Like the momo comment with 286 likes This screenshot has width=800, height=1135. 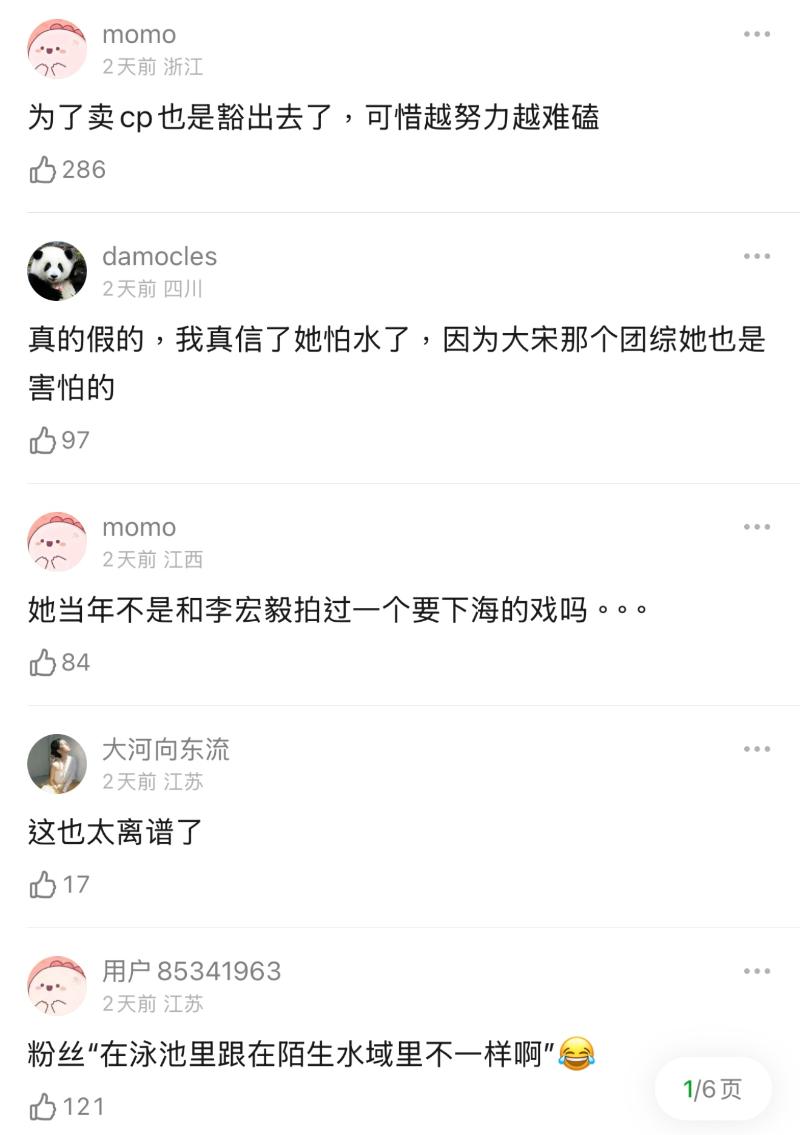tap(43, 170)
